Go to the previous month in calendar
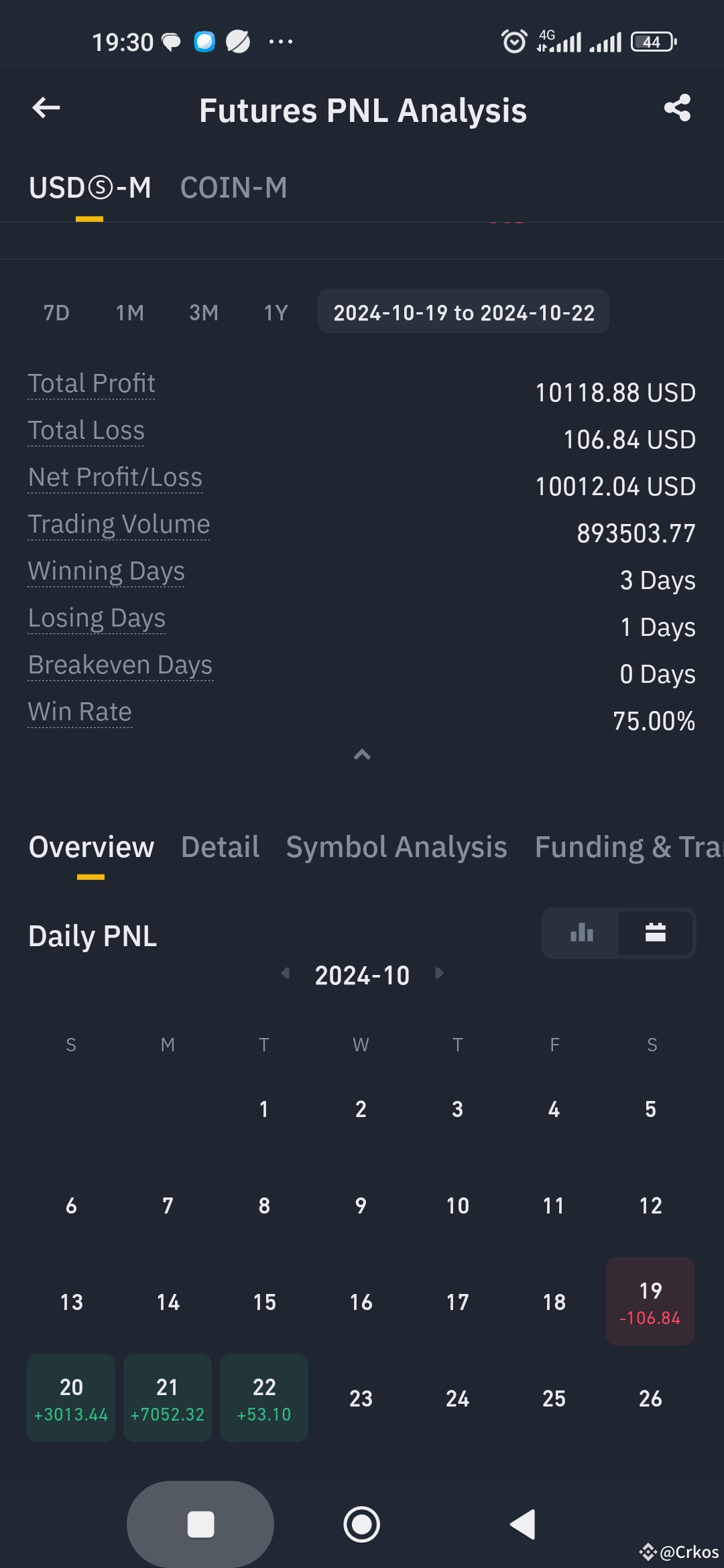Image resolution: width=724 pixels, height=1568 pixels. (286, 973)
